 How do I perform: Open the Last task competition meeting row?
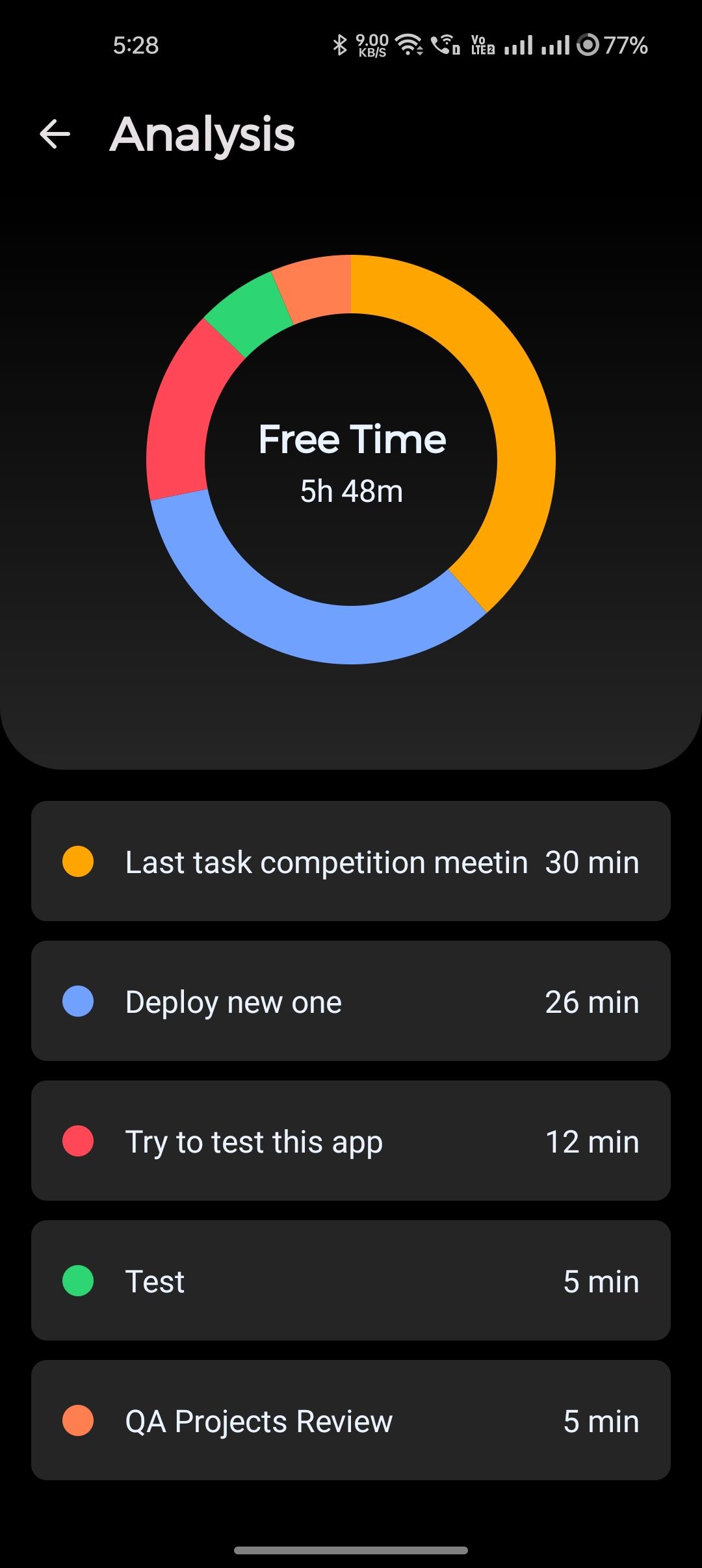[x=351, y=861]
